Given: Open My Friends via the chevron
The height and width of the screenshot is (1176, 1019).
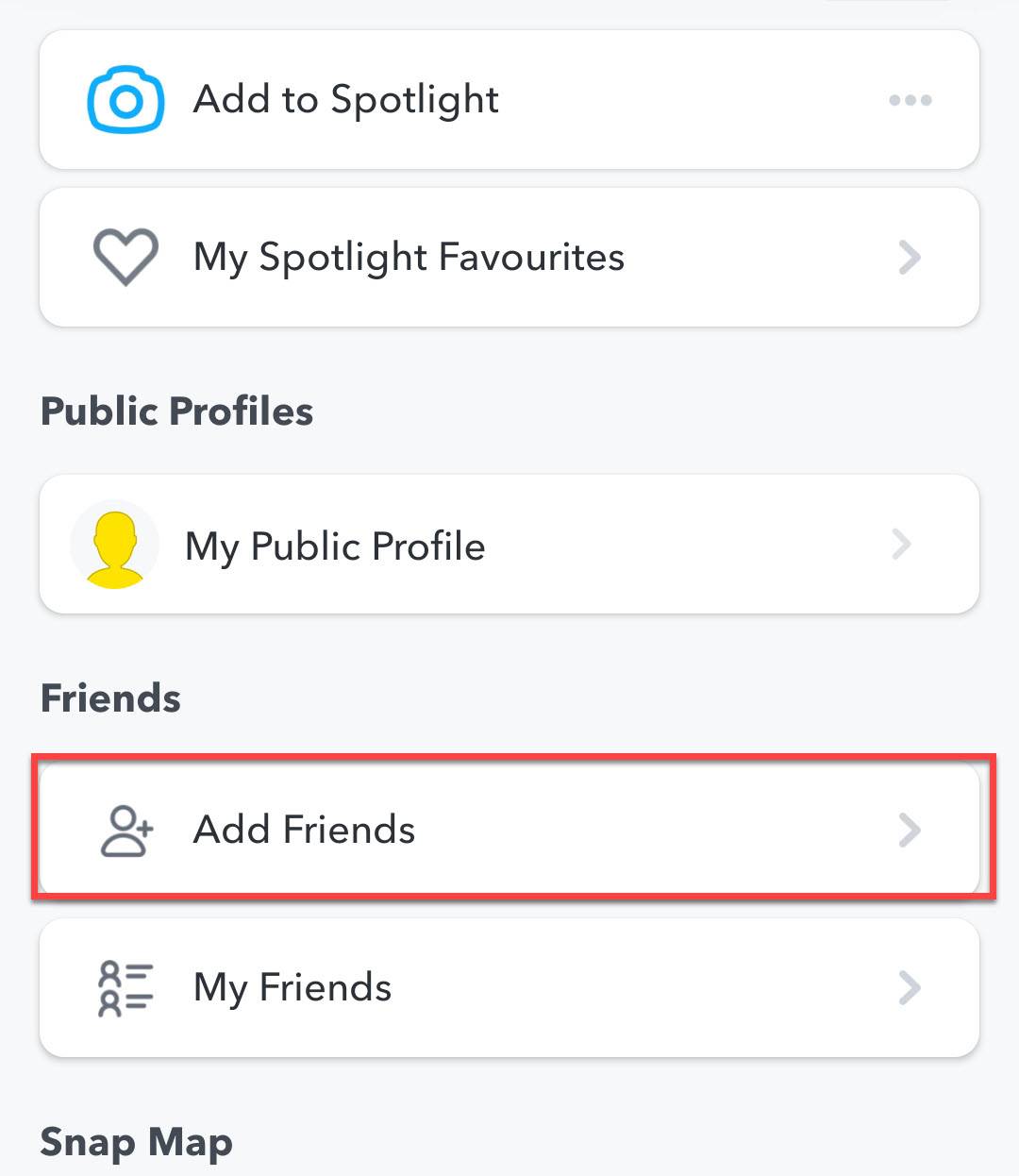Looking at the screenshot, I should 910,988.
